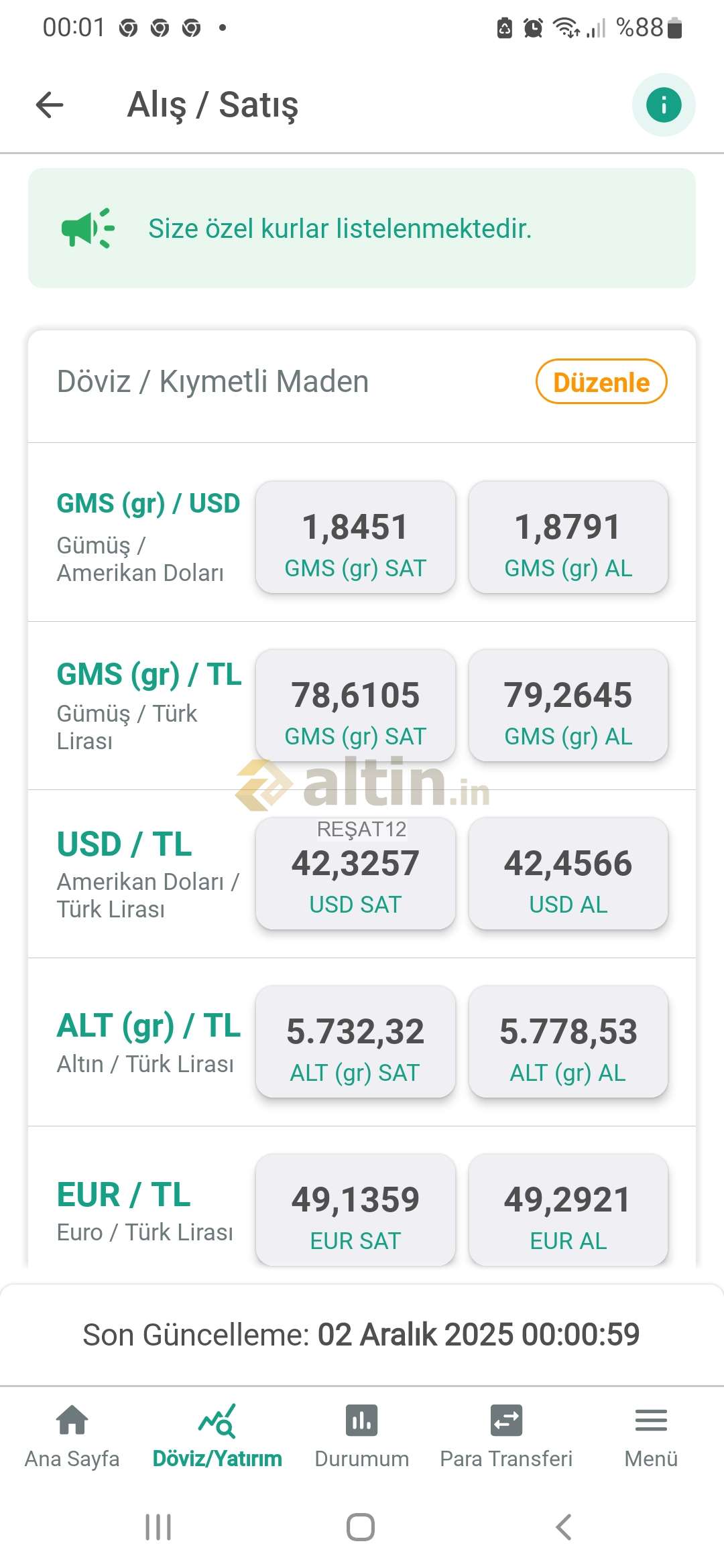
Task: Open the info icon in the header
Action: tap(663, 105)
